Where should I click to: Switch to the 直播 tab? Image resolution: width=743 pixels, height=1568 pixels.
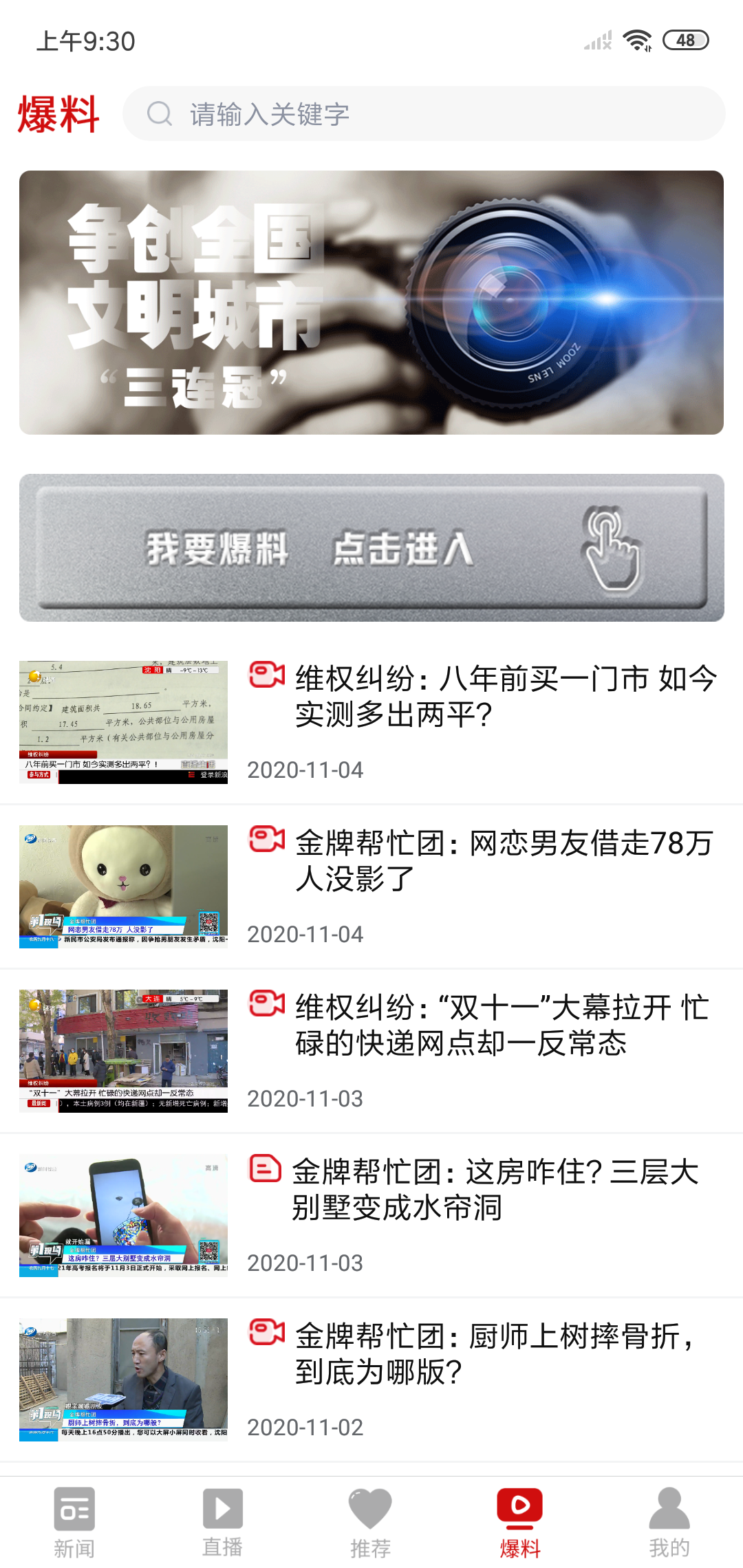point(222,1521)
